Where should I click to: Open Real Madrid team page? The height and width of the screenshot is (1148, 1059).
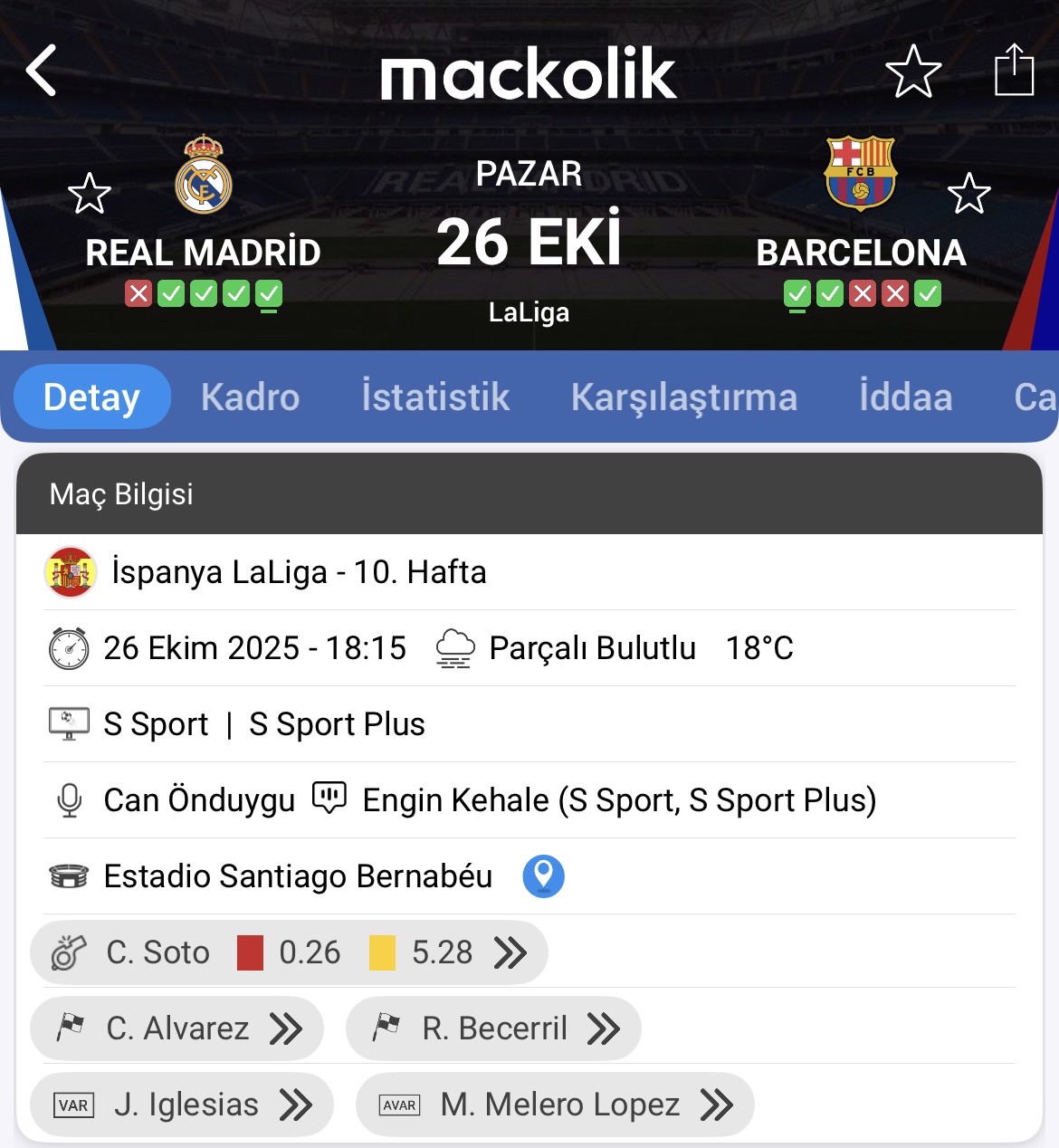click(x=204, y=176)
